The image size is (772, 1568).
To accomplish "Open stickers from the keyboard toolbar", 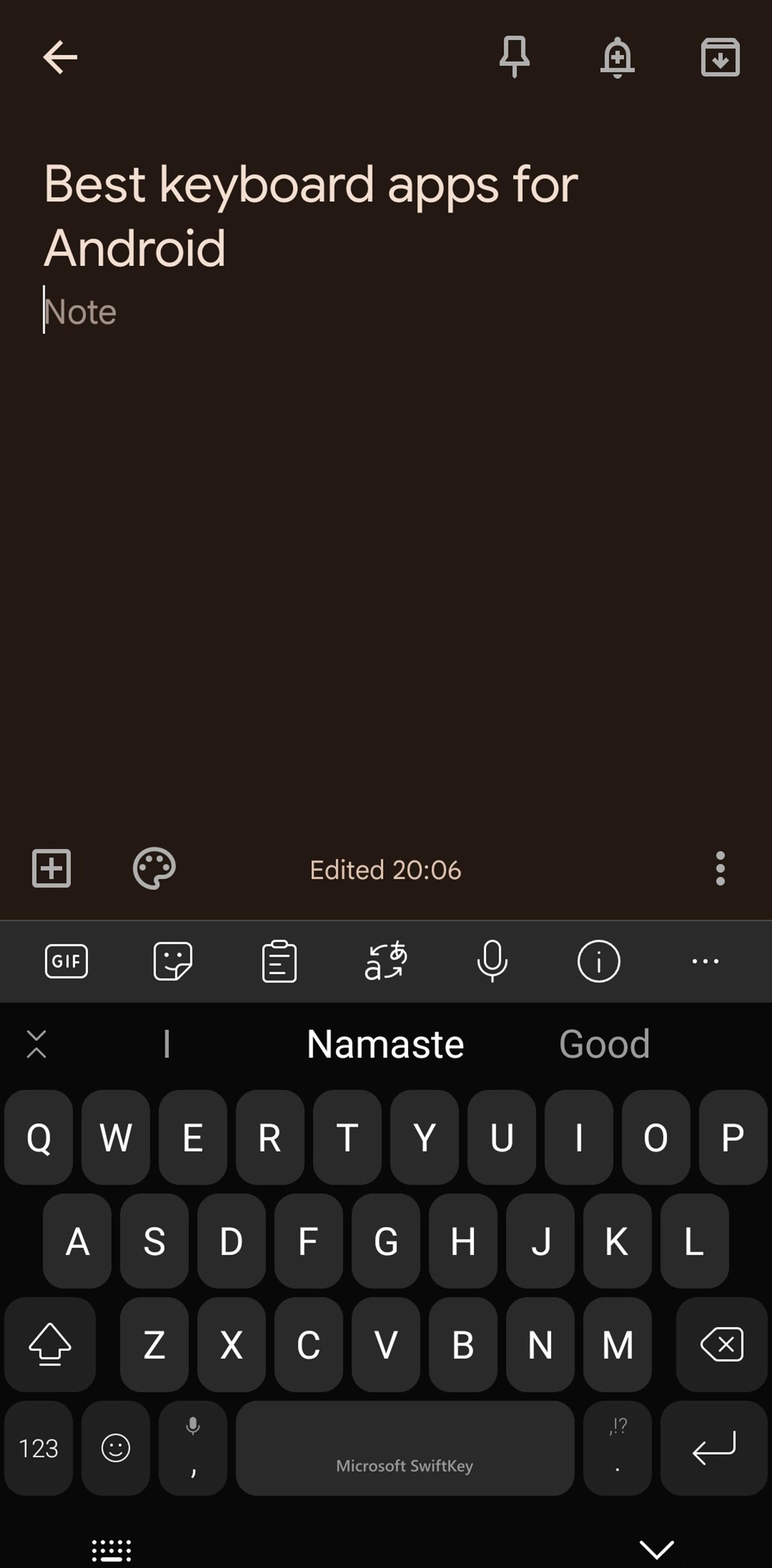I will point(173,961).
